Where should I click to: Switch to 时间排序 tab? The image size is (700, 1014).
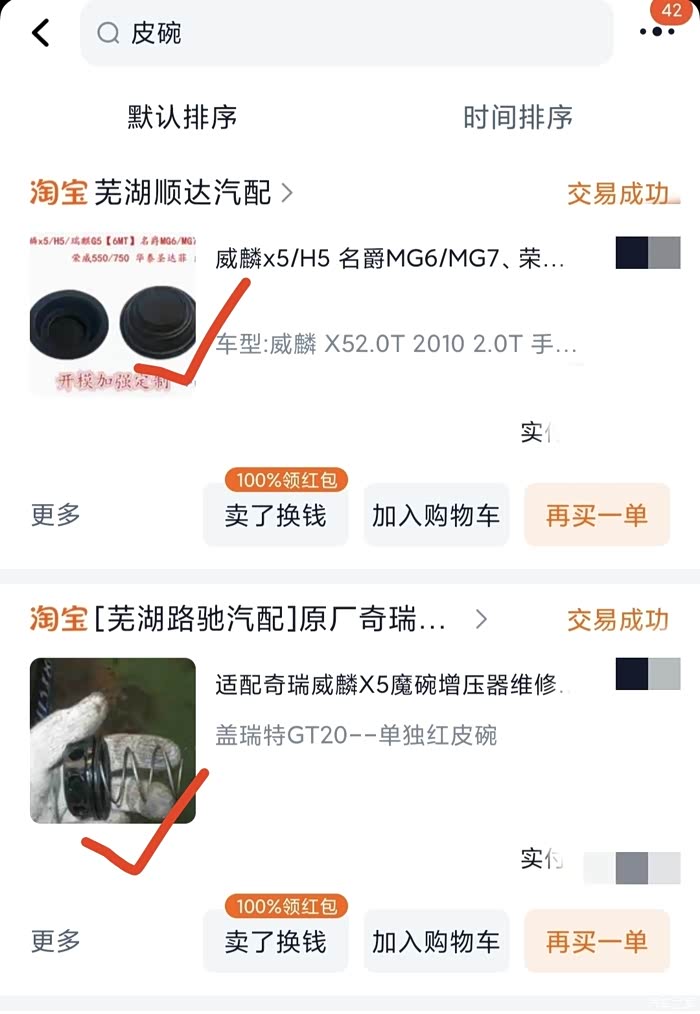point(517,117)
